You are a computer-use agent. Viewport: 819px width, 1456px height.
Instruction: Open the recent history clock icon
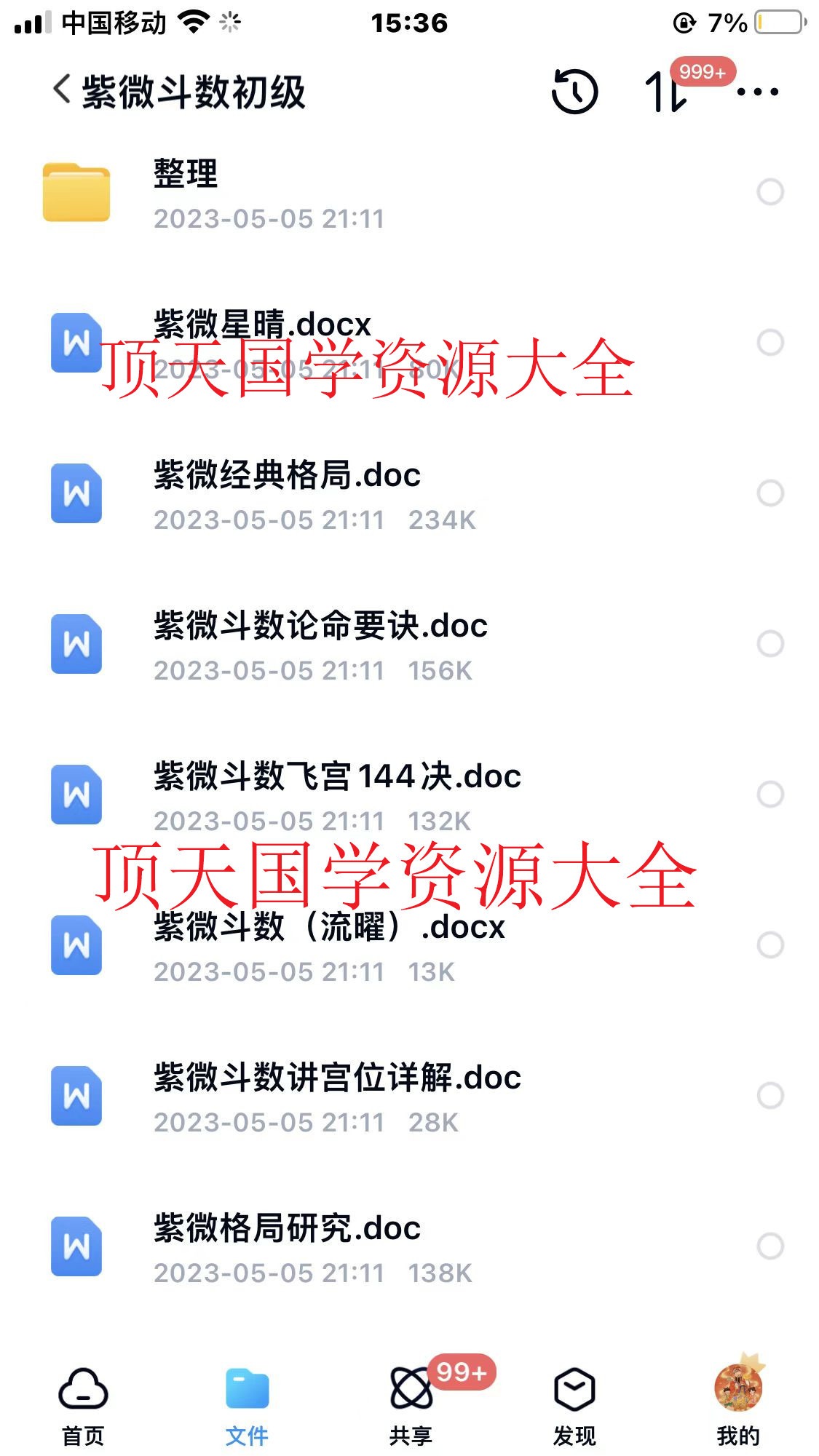(x=574, y=92)
